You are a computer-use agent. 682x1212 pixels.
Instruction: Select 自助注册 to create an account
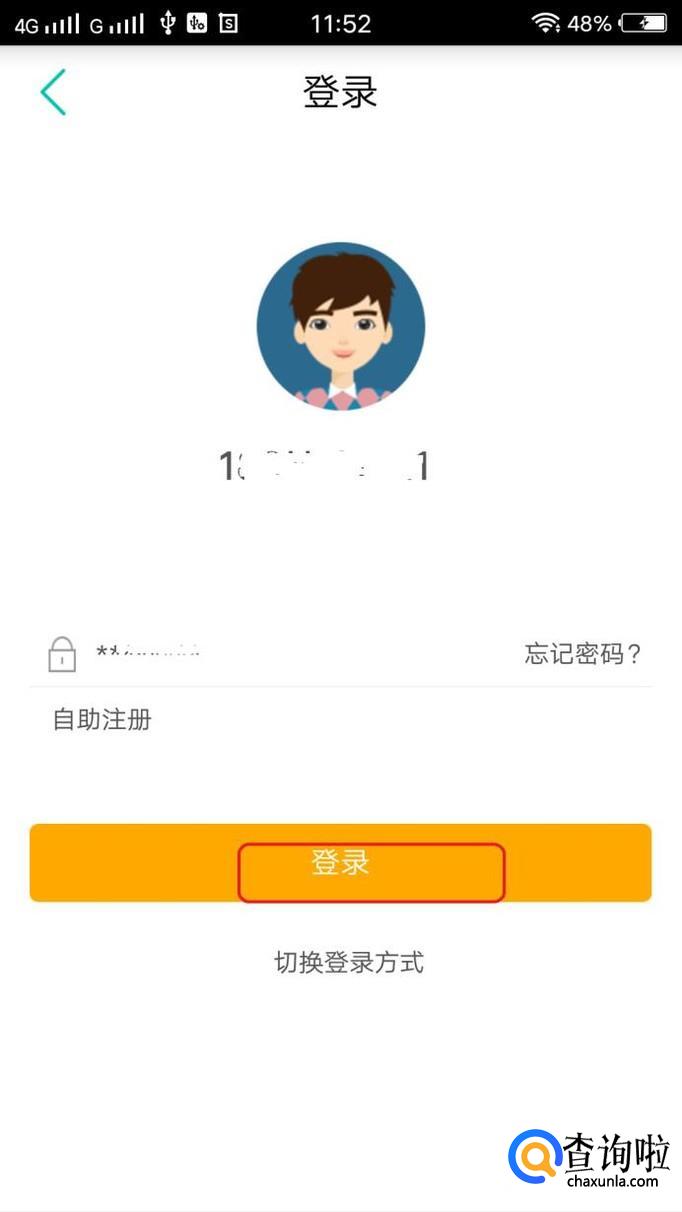pyautogui.click(x=102, y=719)
